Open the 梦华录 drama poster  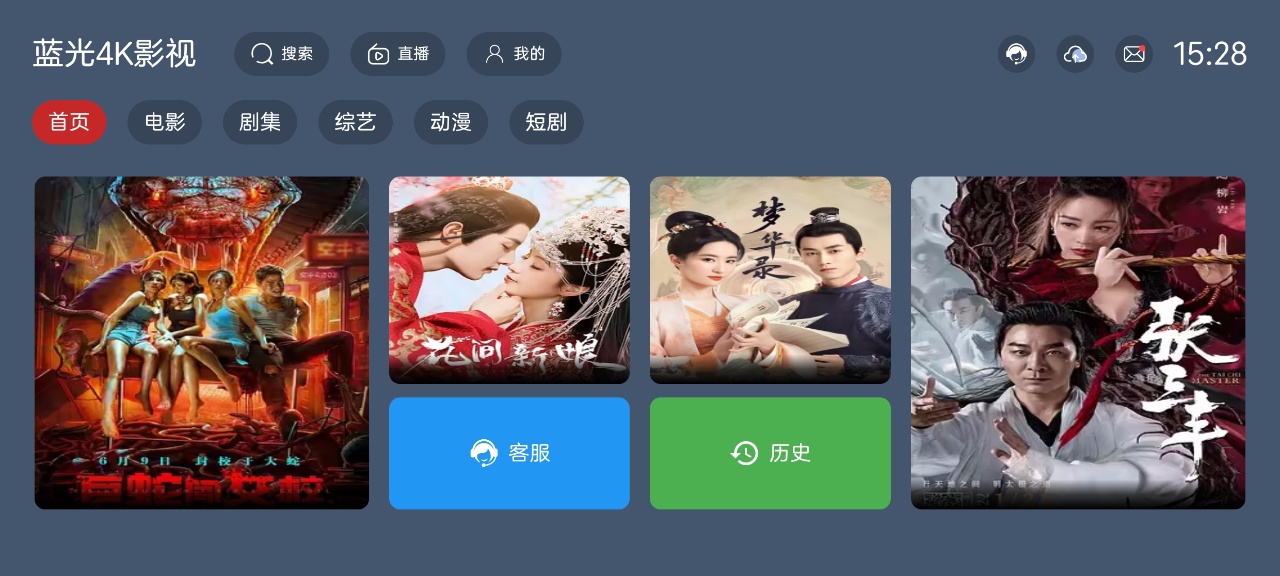click(770, 280)
